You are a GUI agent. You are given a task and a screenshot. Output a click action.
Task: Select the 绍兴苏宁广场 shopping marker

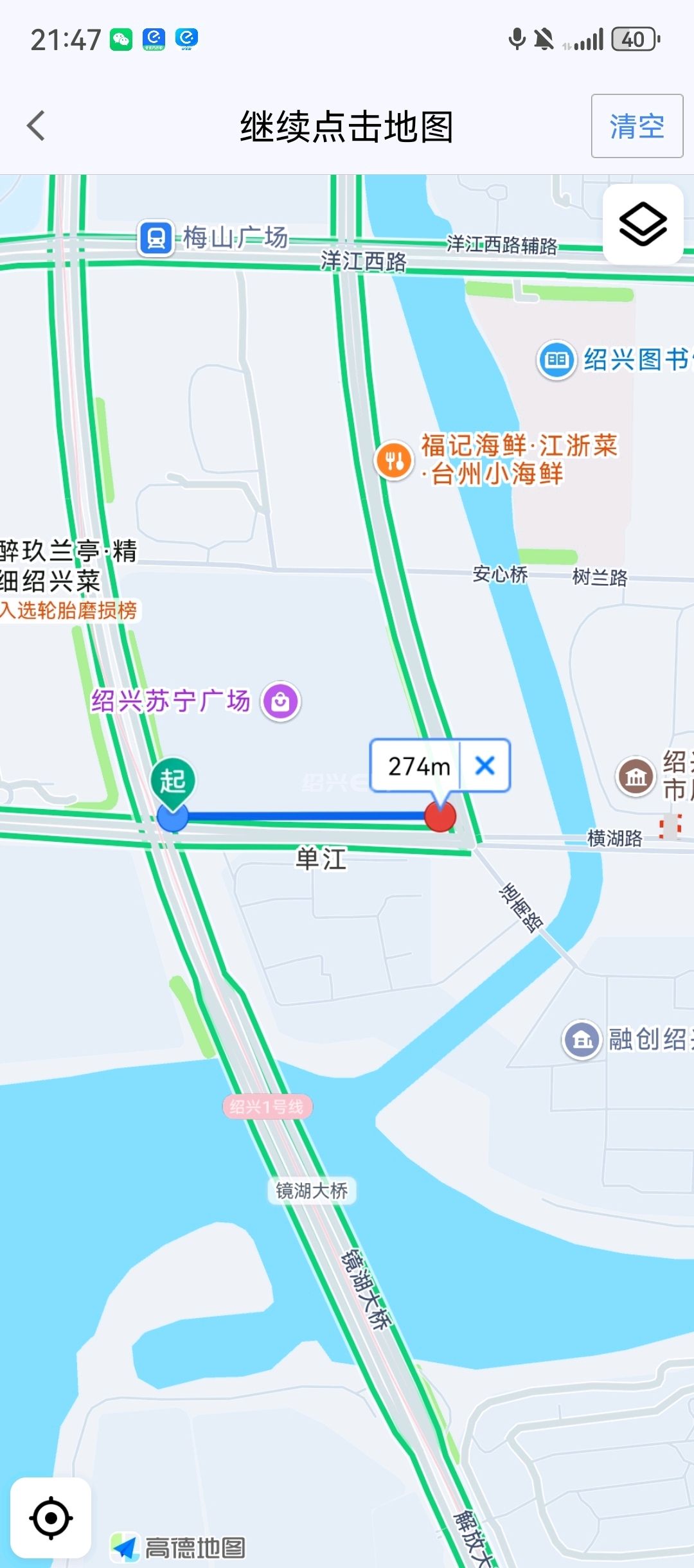[x=280, y=701]
